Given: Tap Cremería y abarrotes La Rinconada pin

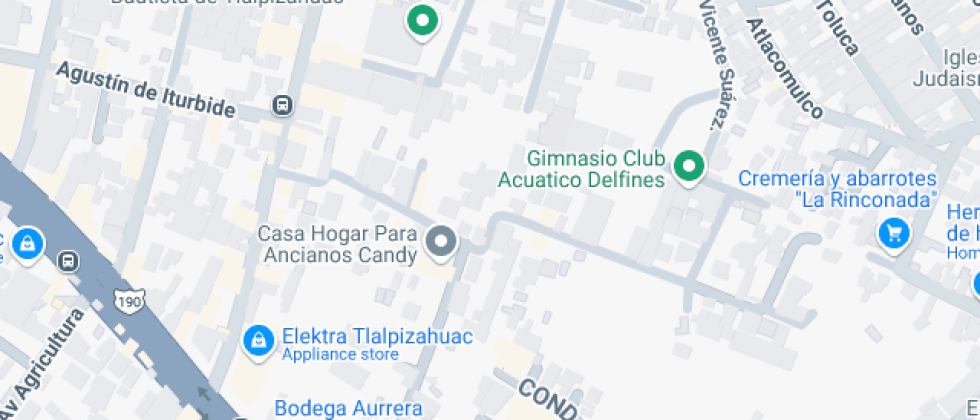Looking at the screenshot, I should [892, 234].
